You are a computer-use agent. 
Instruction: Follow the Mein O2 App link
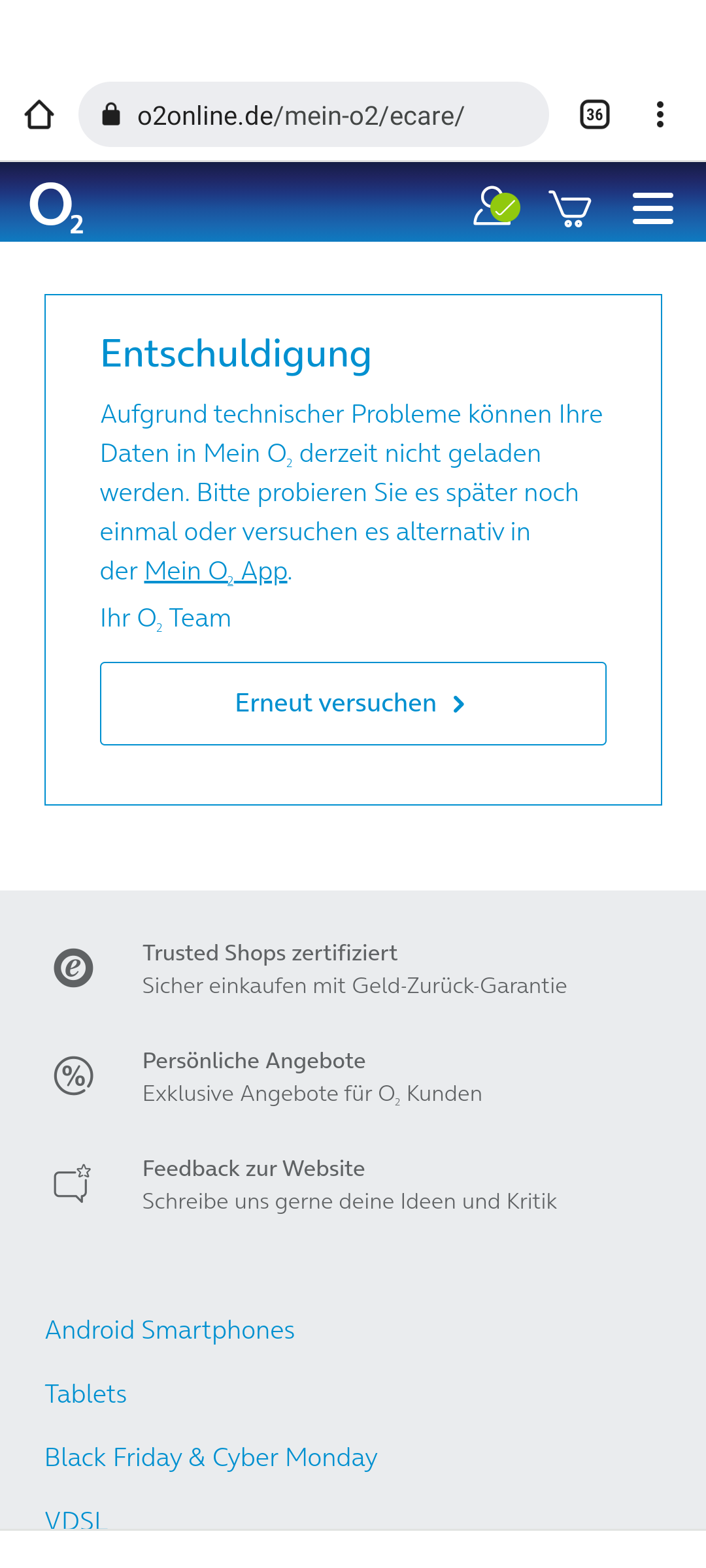(216, 572)
